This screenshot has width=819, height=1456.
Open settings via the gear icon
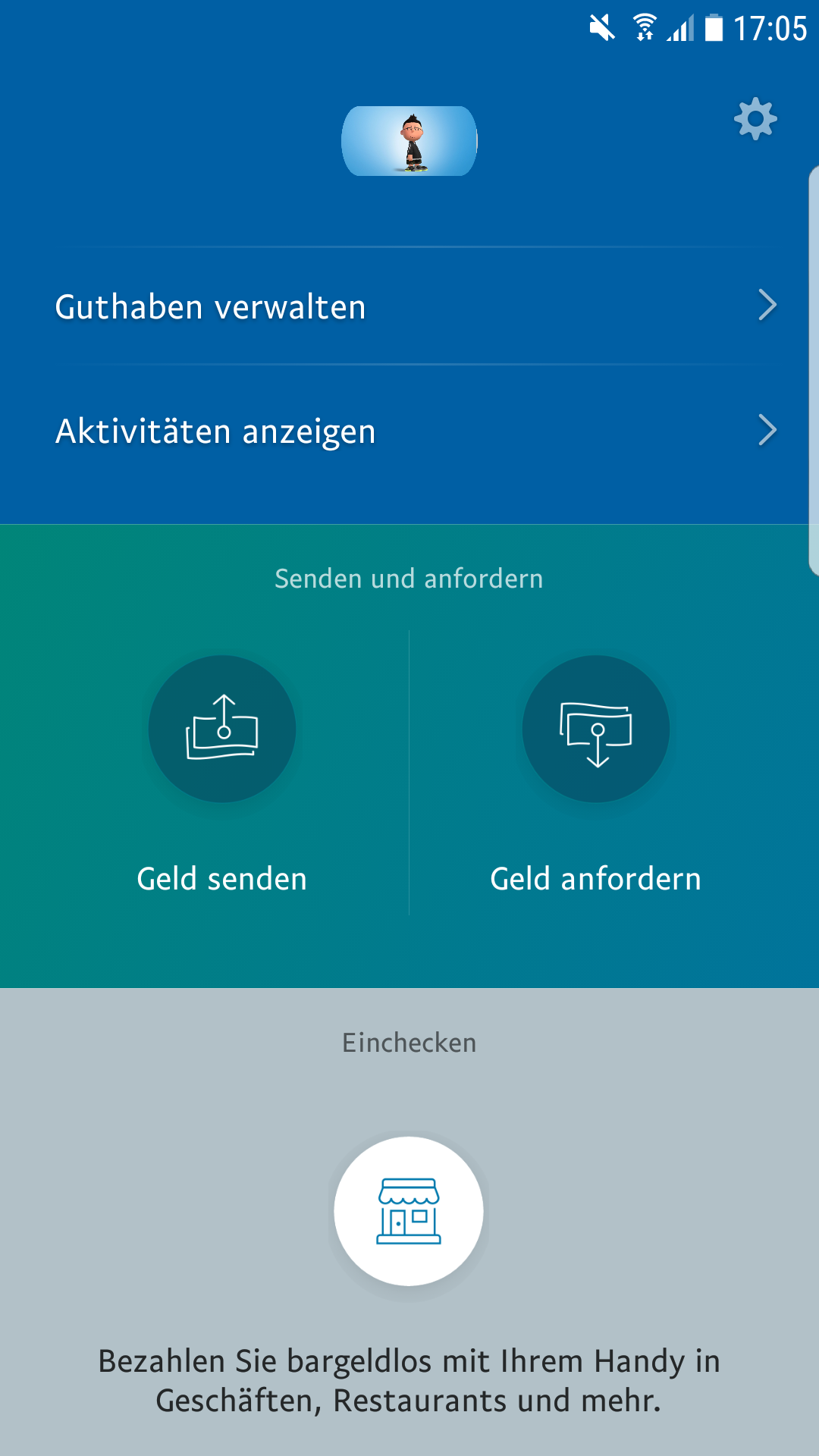[x=755, y=119]
